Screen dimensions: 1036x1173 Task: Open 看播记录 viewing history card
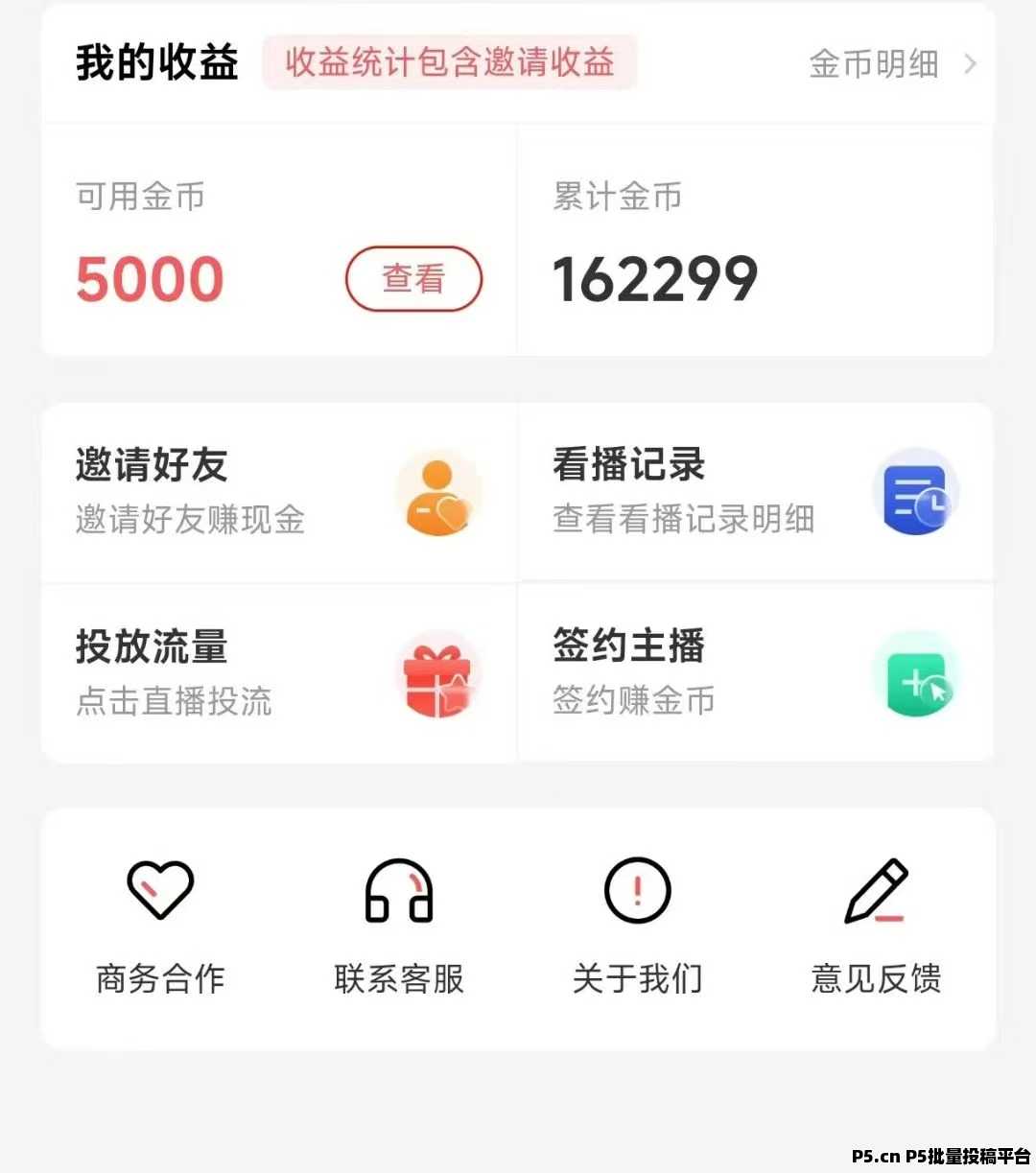tap(755, 492)
